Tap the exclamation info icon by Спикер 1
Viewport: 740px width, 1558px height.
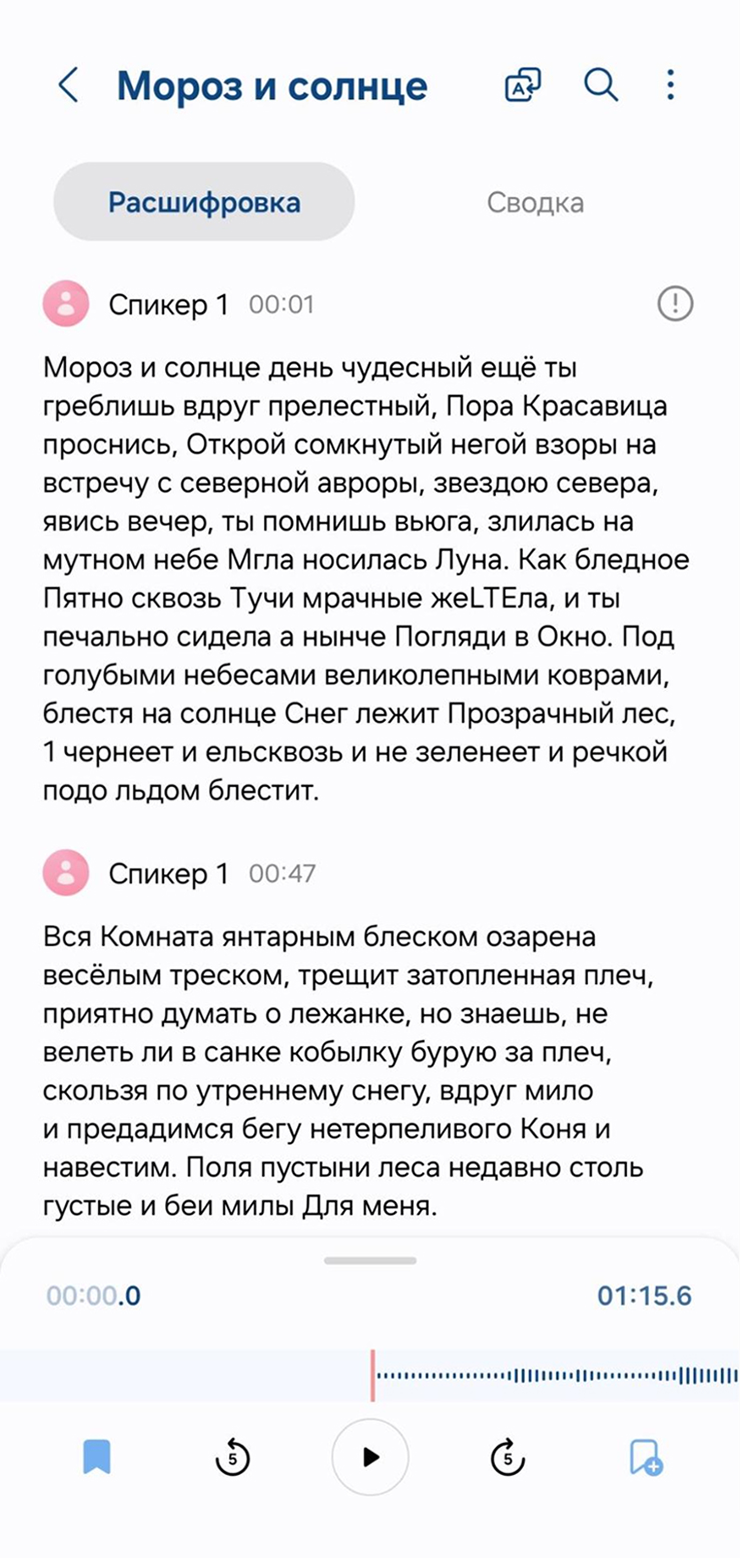675,304
